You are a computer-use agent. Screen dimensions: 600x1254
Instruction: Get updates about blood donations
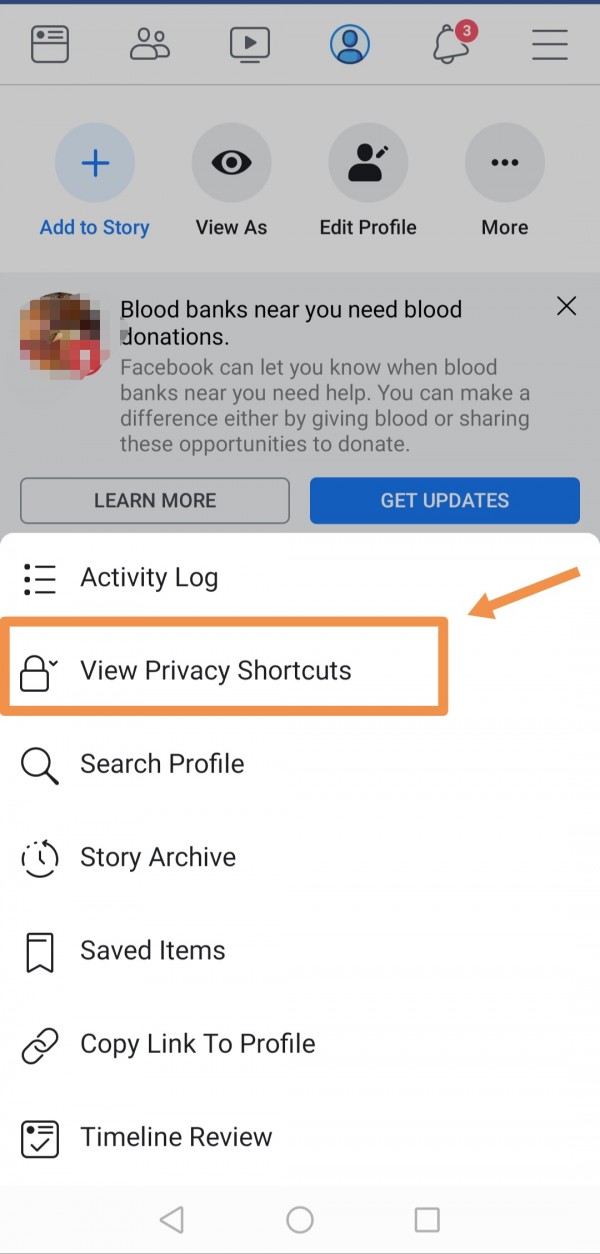coord(445,501)
